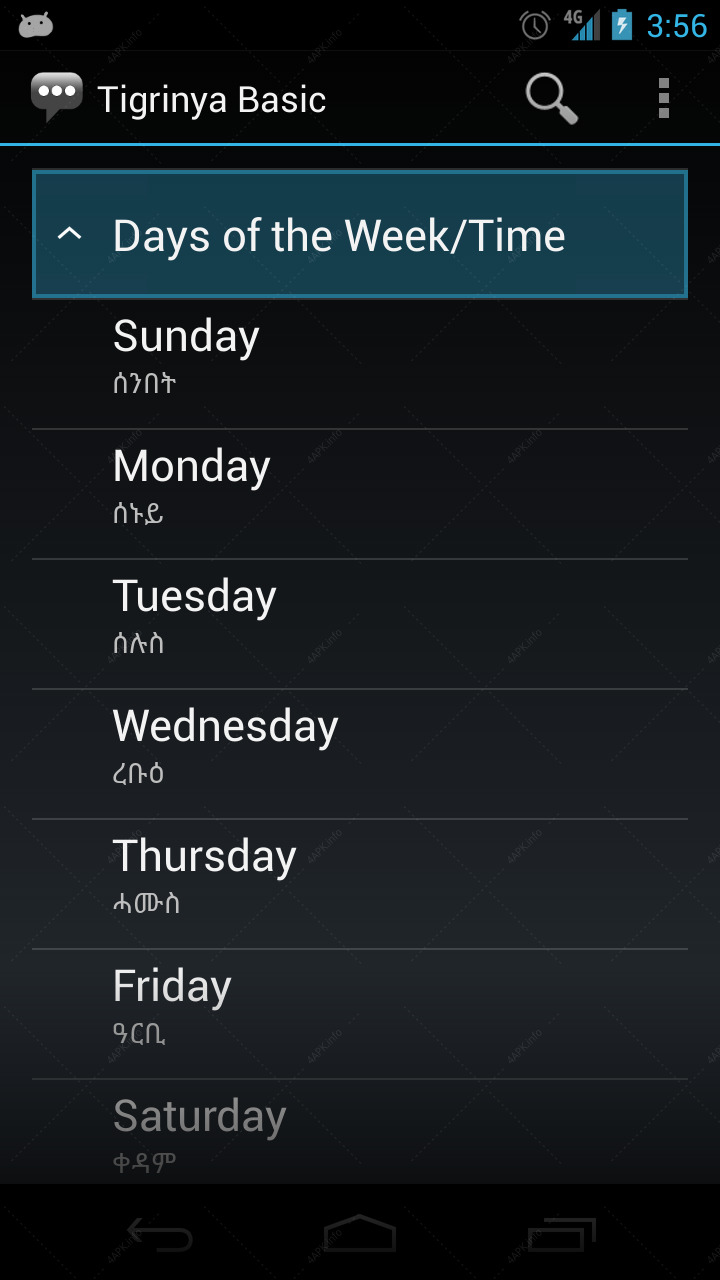Choose the Tuesday entry
Screen dimensions: 720x1280
[360, 624]
